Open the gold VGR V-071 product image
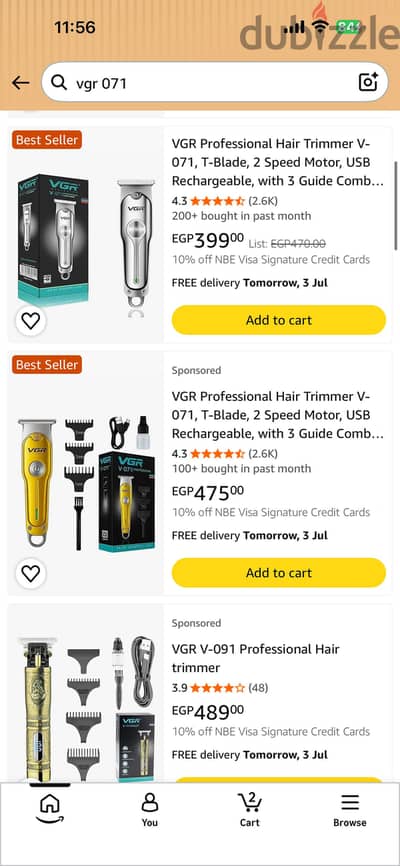Image resolution: width=400 pixels, height=866 pixels. click(86, 482)
